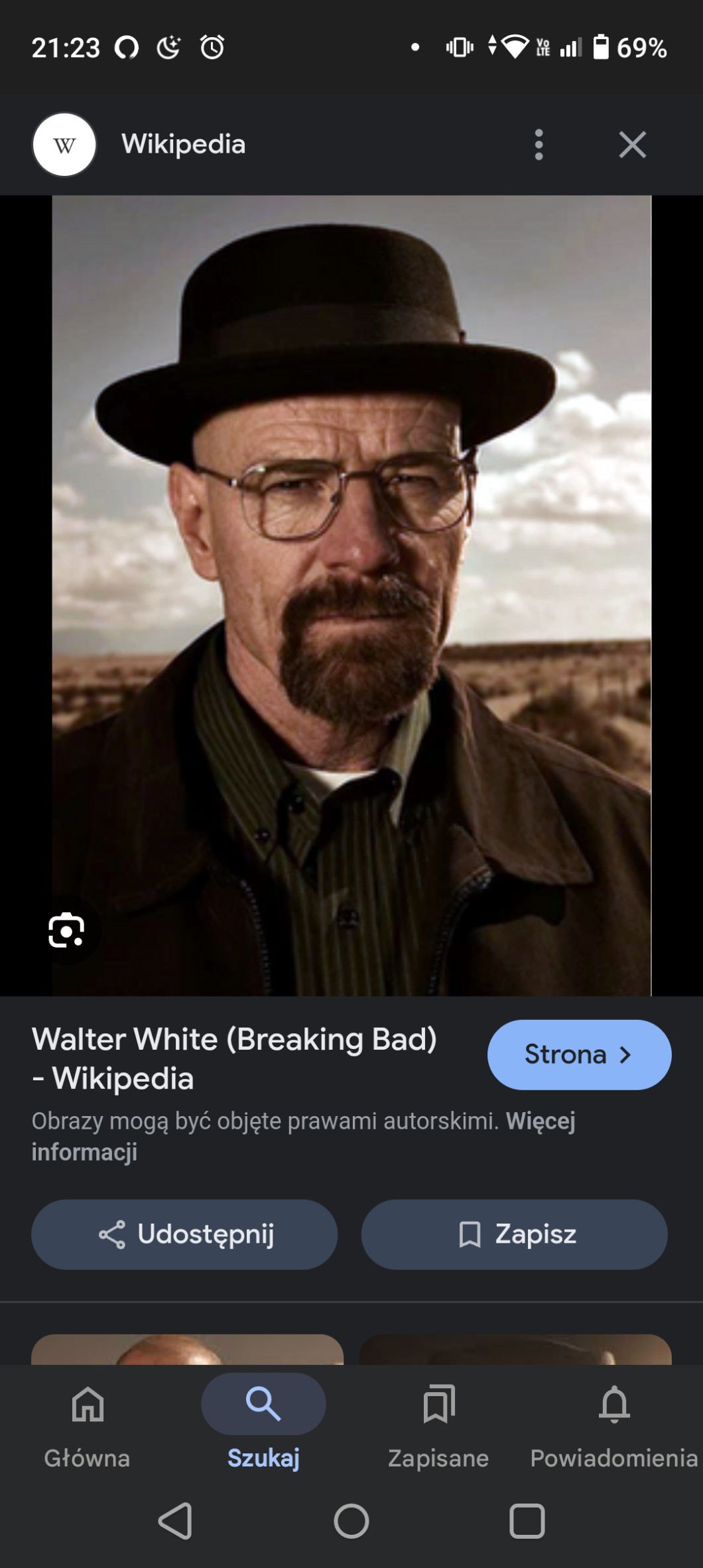Tap the system back button
This screenshot has height=1568, width=703.
176,1521
